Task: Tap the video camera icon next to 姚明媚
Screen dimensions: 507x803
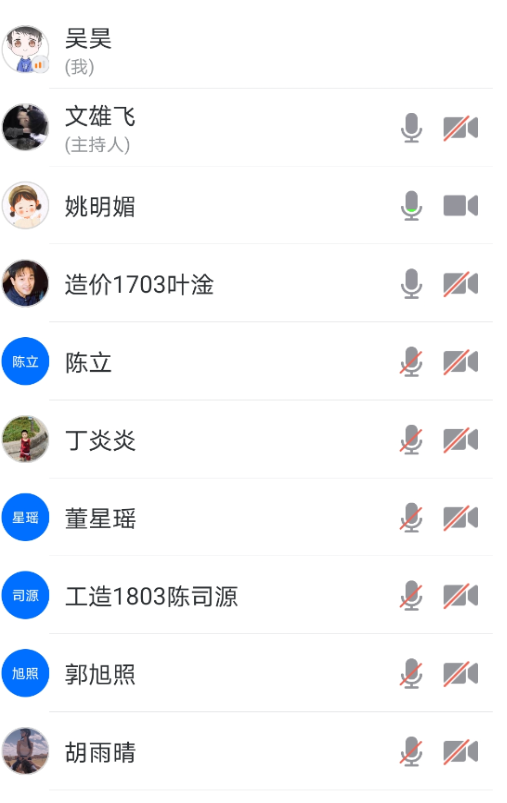Action: point(460,205)
